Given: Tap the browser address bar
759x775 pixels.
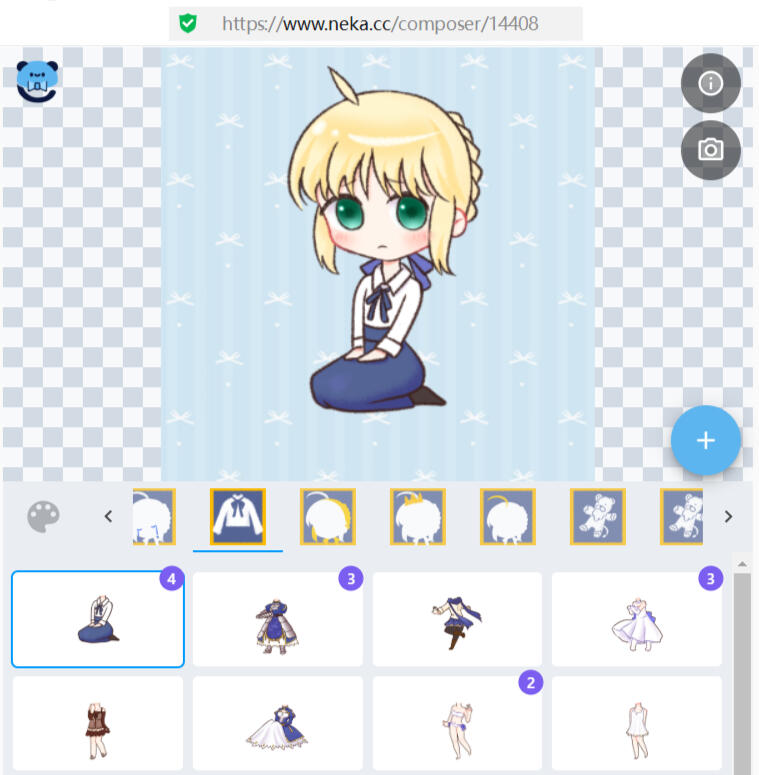Looking at the screenshot, I should click(376, 23).
